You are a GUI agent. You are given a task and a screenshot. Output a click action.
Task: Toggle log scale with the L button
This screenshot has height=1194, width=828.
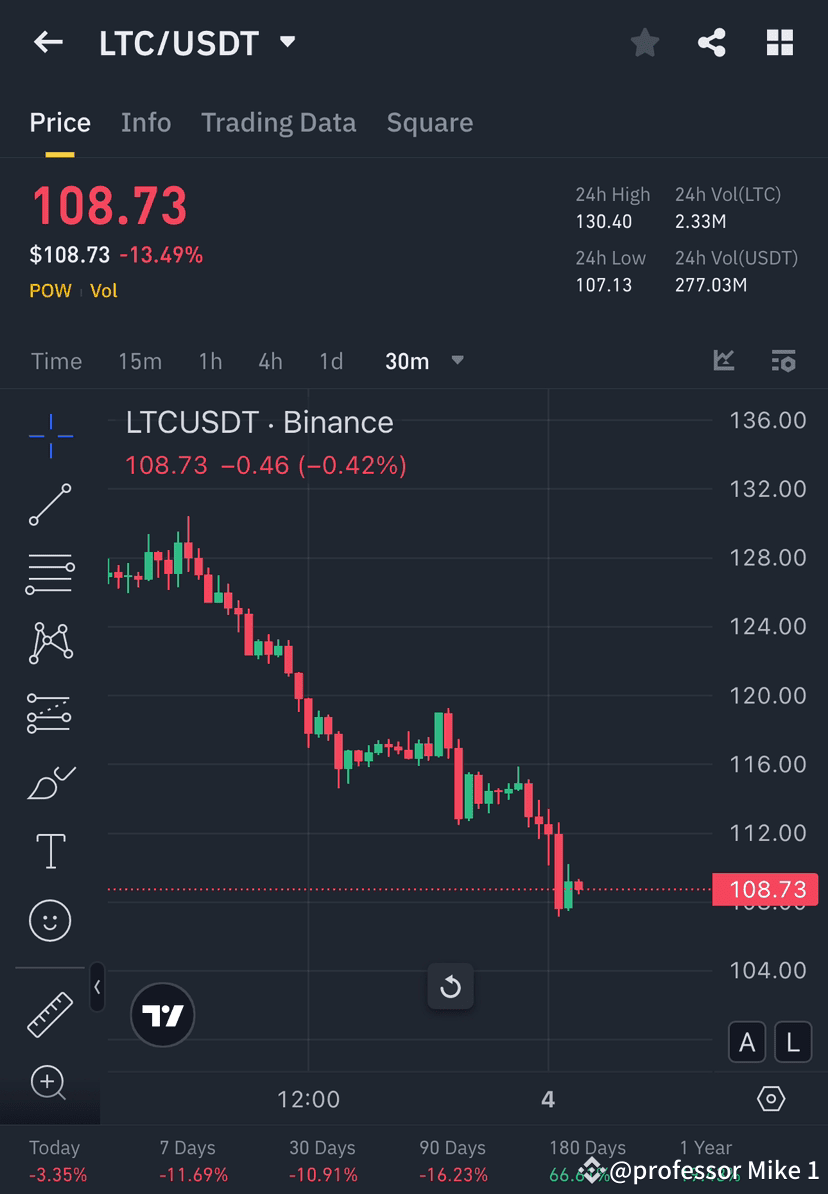click(x=793, y=1041)
